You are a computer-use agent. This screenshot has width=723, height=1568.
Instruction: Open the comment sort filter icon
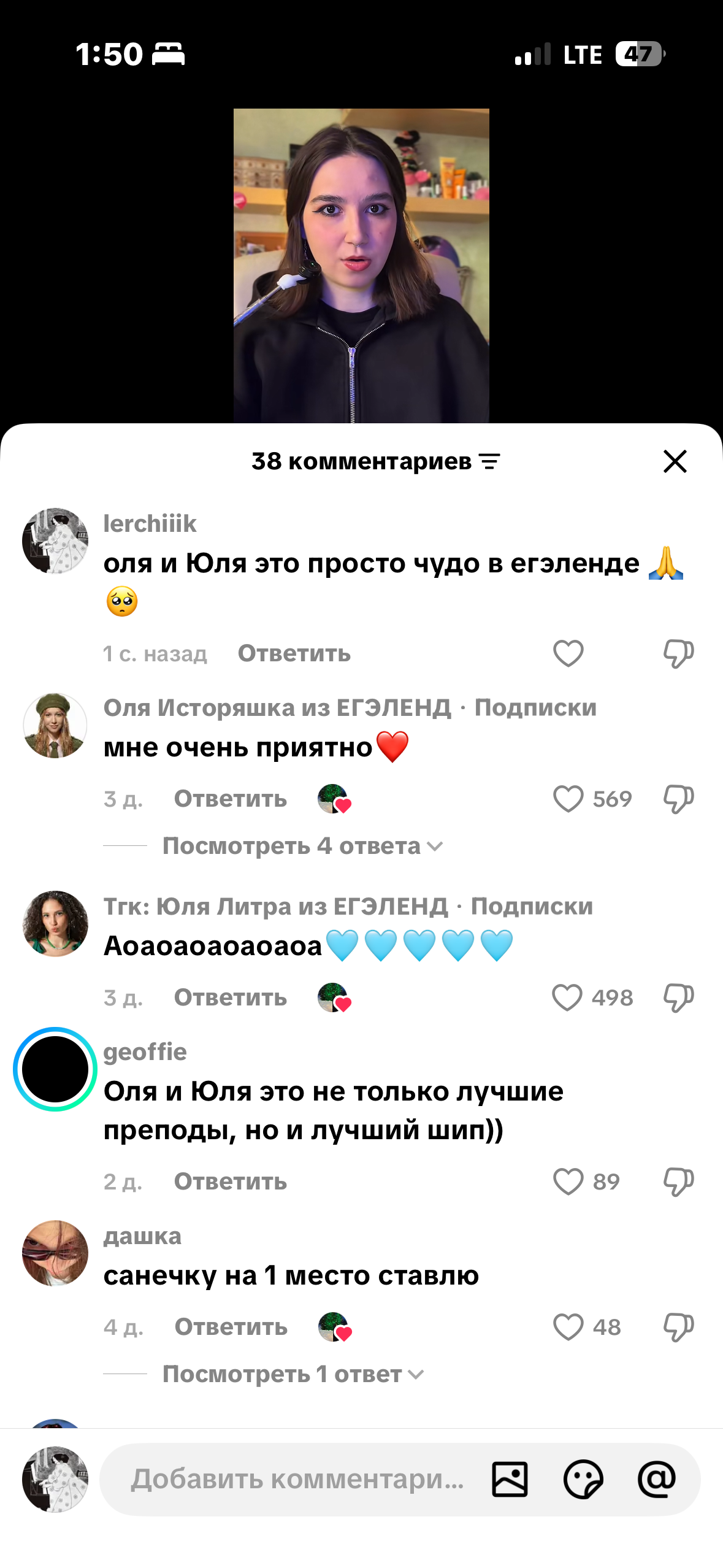pos(489,461)
